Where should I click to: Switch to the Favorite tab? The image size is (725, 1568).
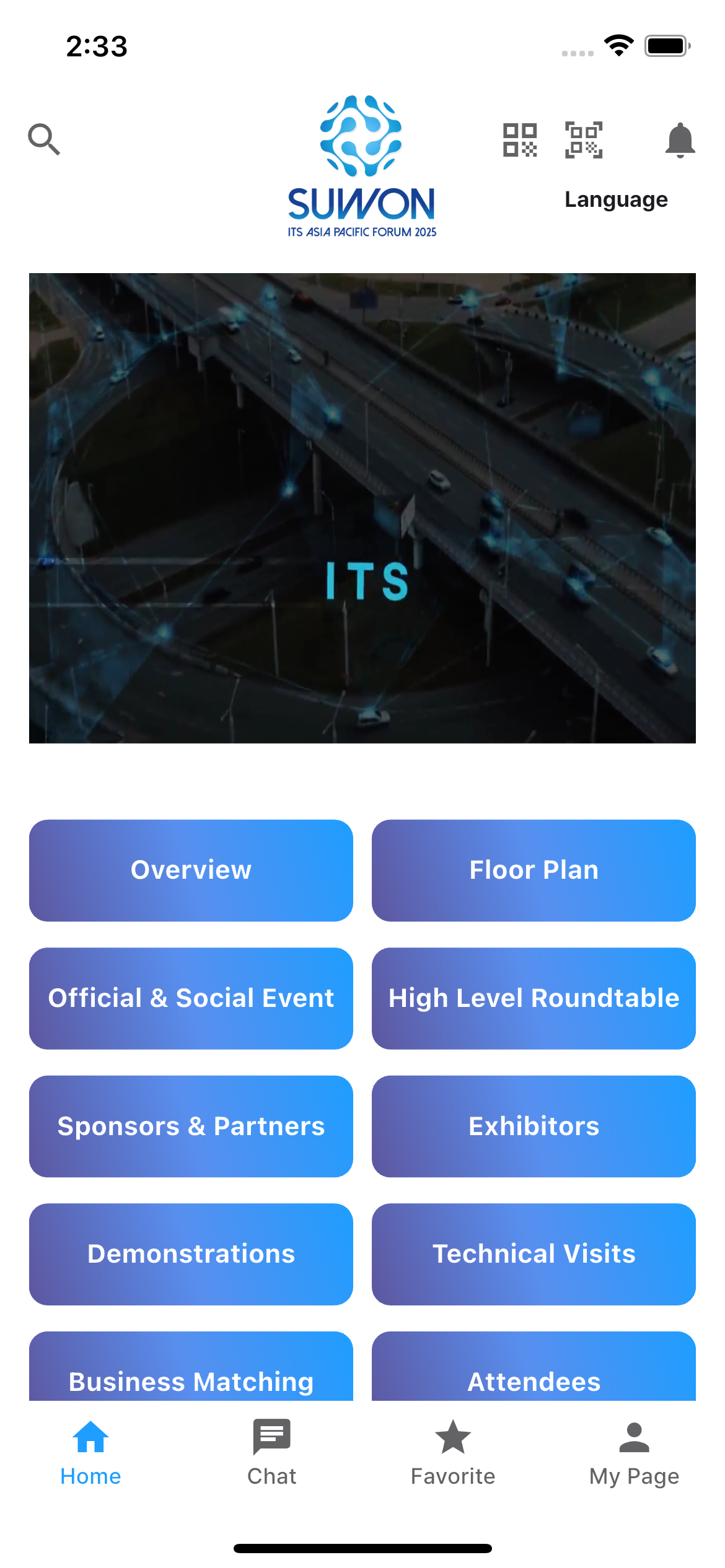(453, 1452)
